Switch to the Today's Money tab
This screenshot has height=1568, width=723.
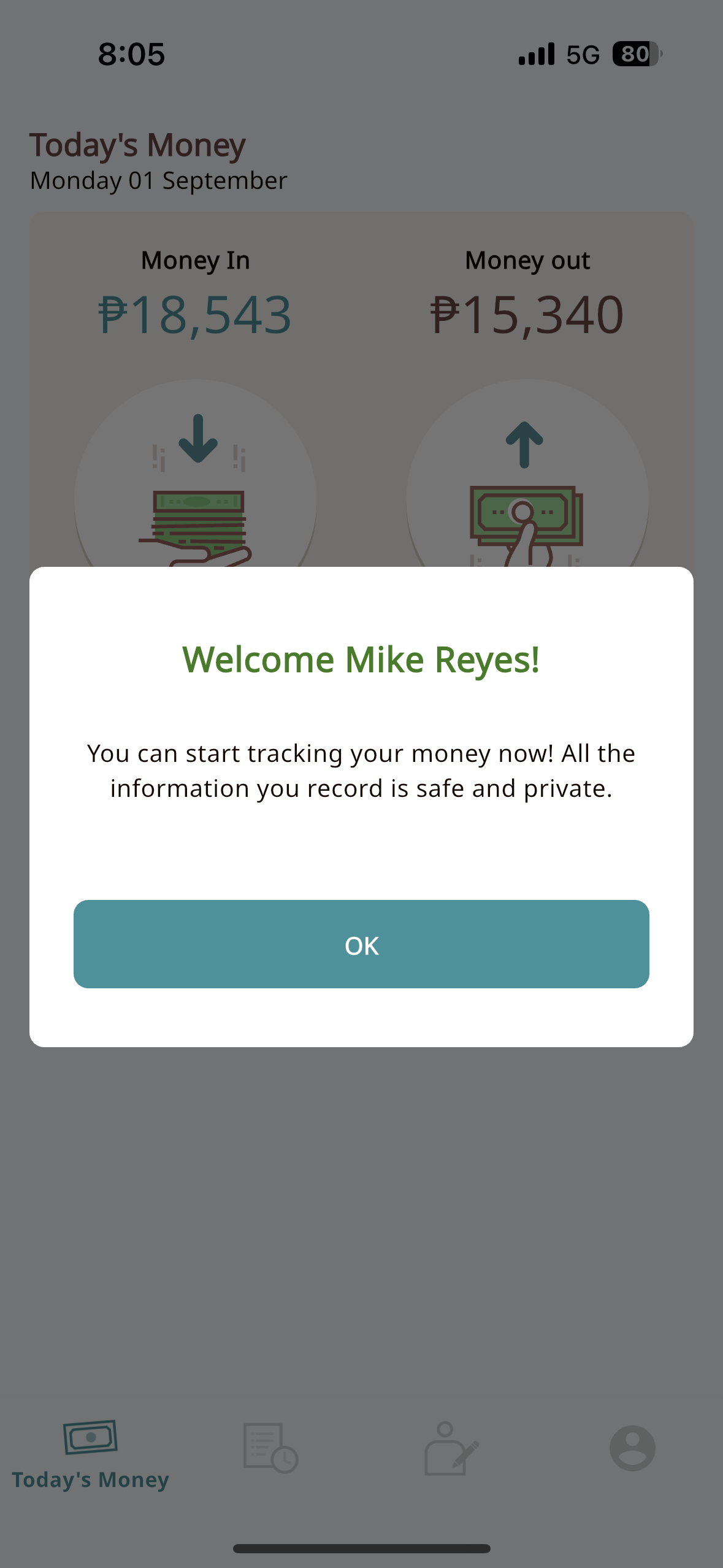click(90, 1454)
